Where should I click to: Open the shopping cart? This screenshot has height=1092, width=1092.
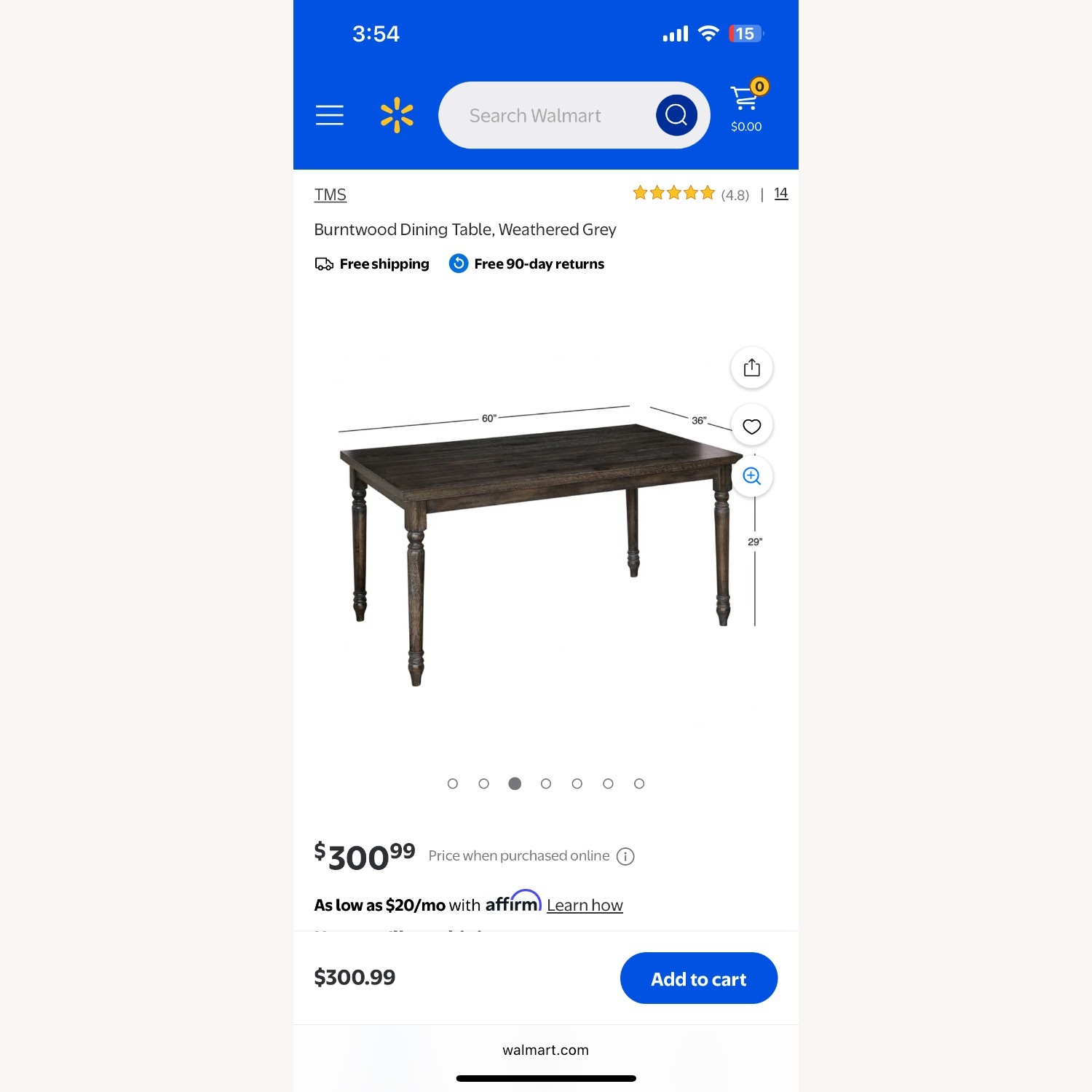[746, 108]
